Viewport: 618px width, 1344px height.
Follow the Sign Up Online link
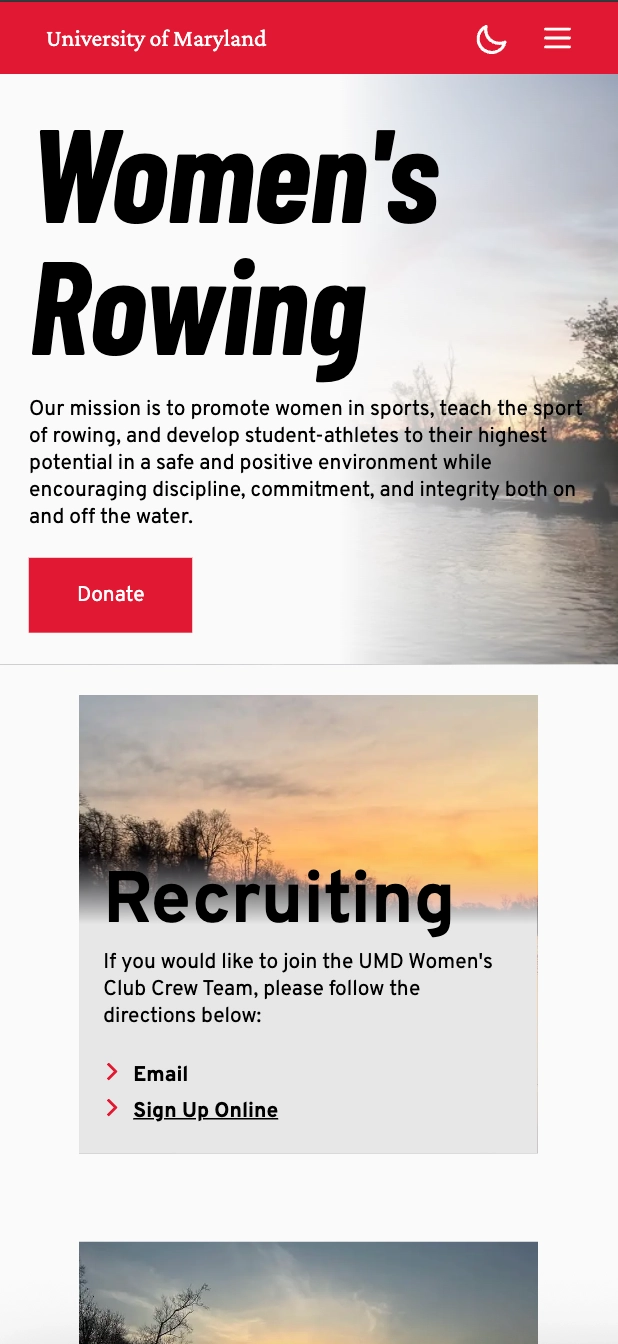click(x=205, y=1110)
